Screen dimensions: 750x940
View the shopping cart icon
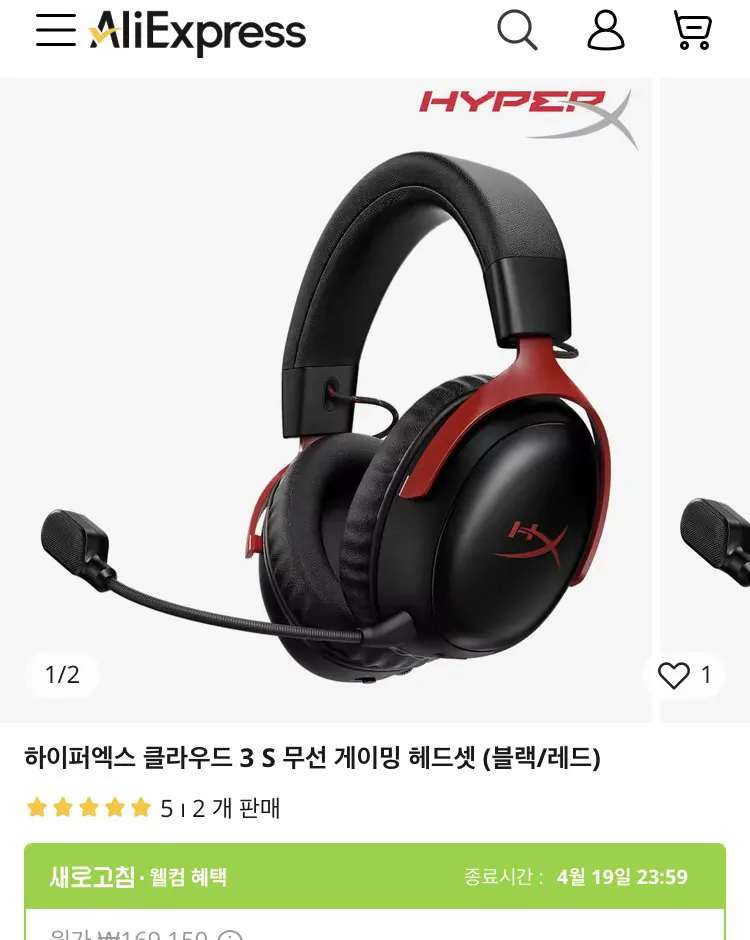[x=694, y=31]
